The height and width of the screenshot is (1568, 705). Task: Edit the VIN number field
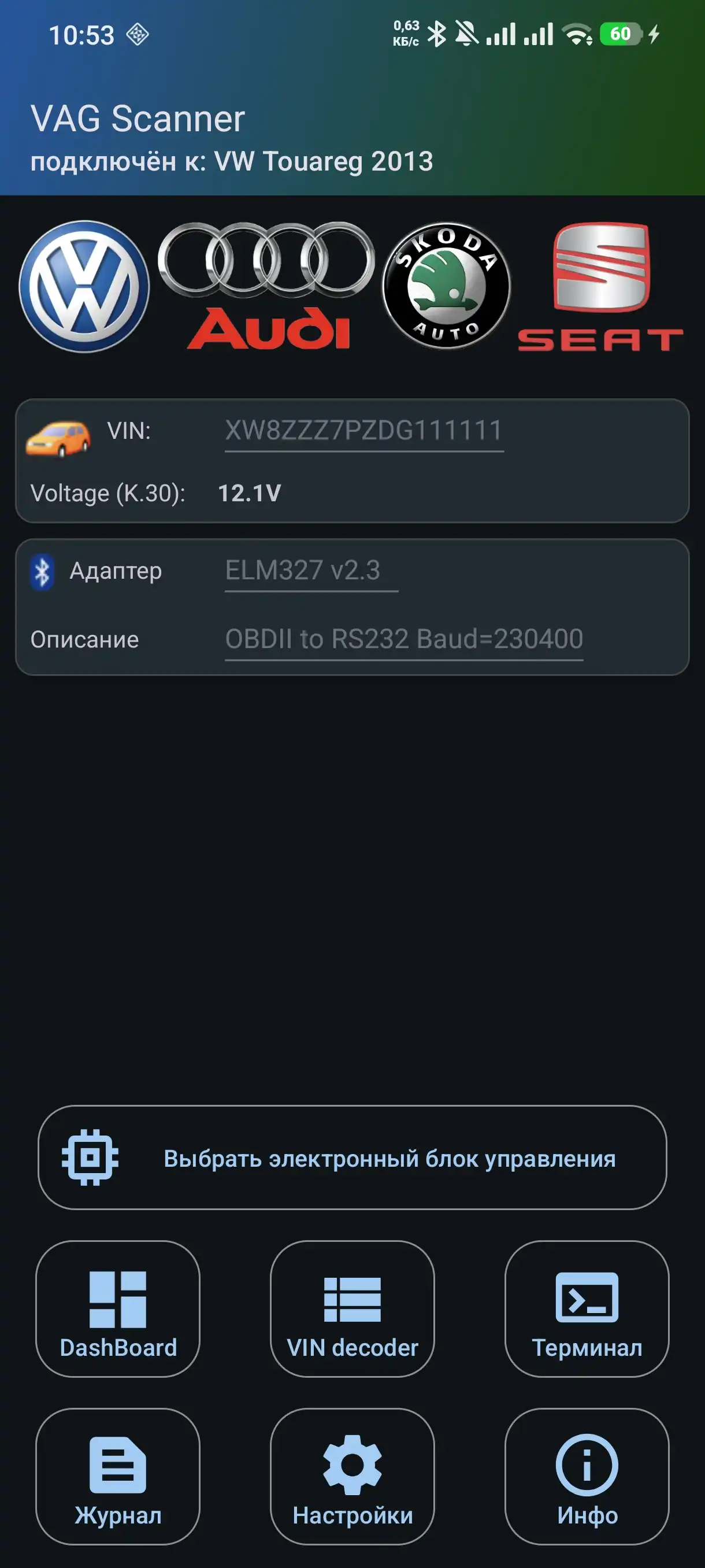point(363,431)
